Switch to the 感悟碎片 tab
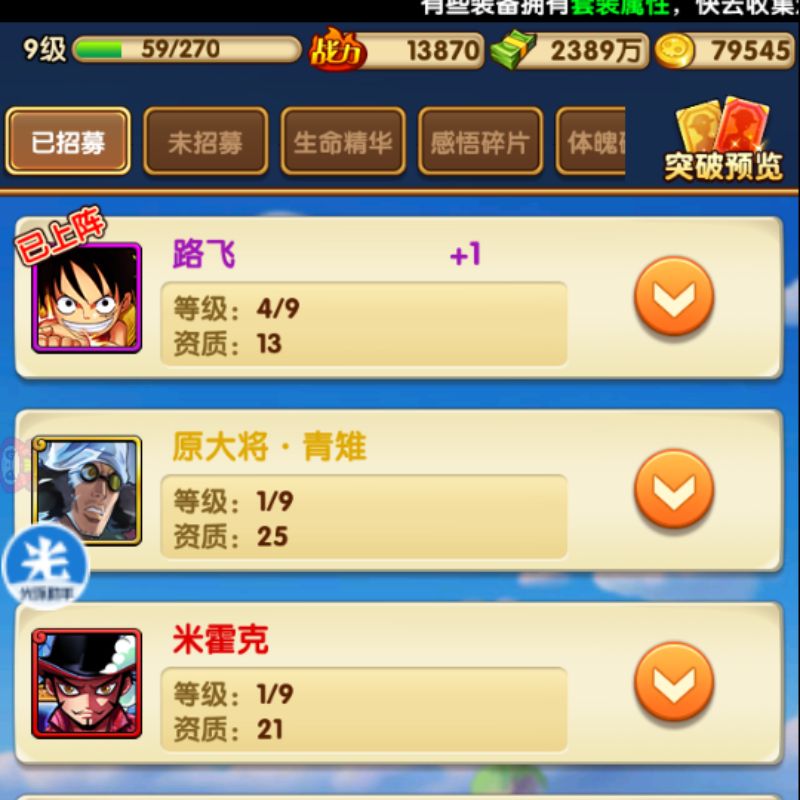 (x=480, y=141)
